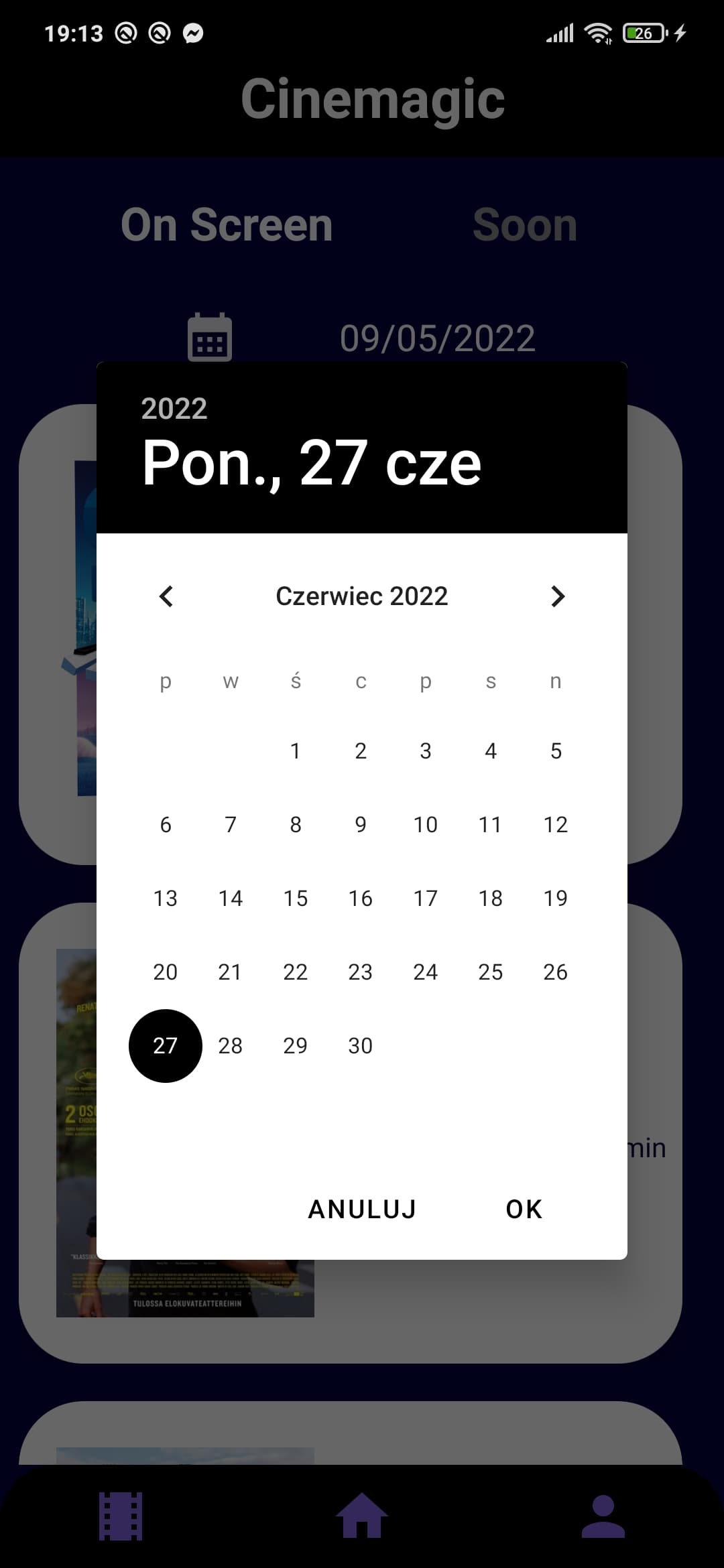Image resolution: width=724 pixels, height=1568 pixels.
Task: Select day 26 in the calendar
Action: coord(555,972)
